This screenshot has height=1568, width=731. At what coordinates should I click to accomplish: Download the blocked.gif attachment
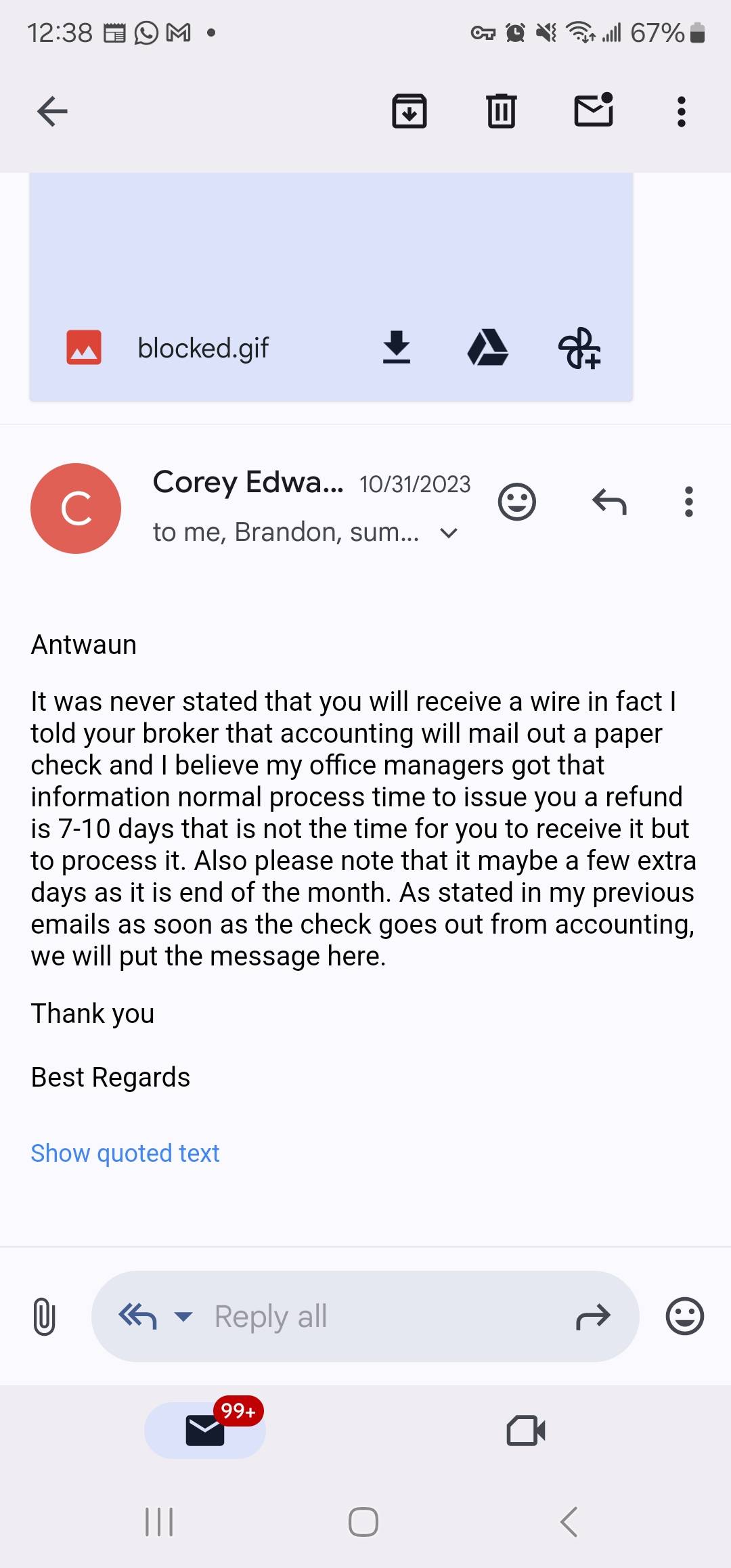point(397,348)
